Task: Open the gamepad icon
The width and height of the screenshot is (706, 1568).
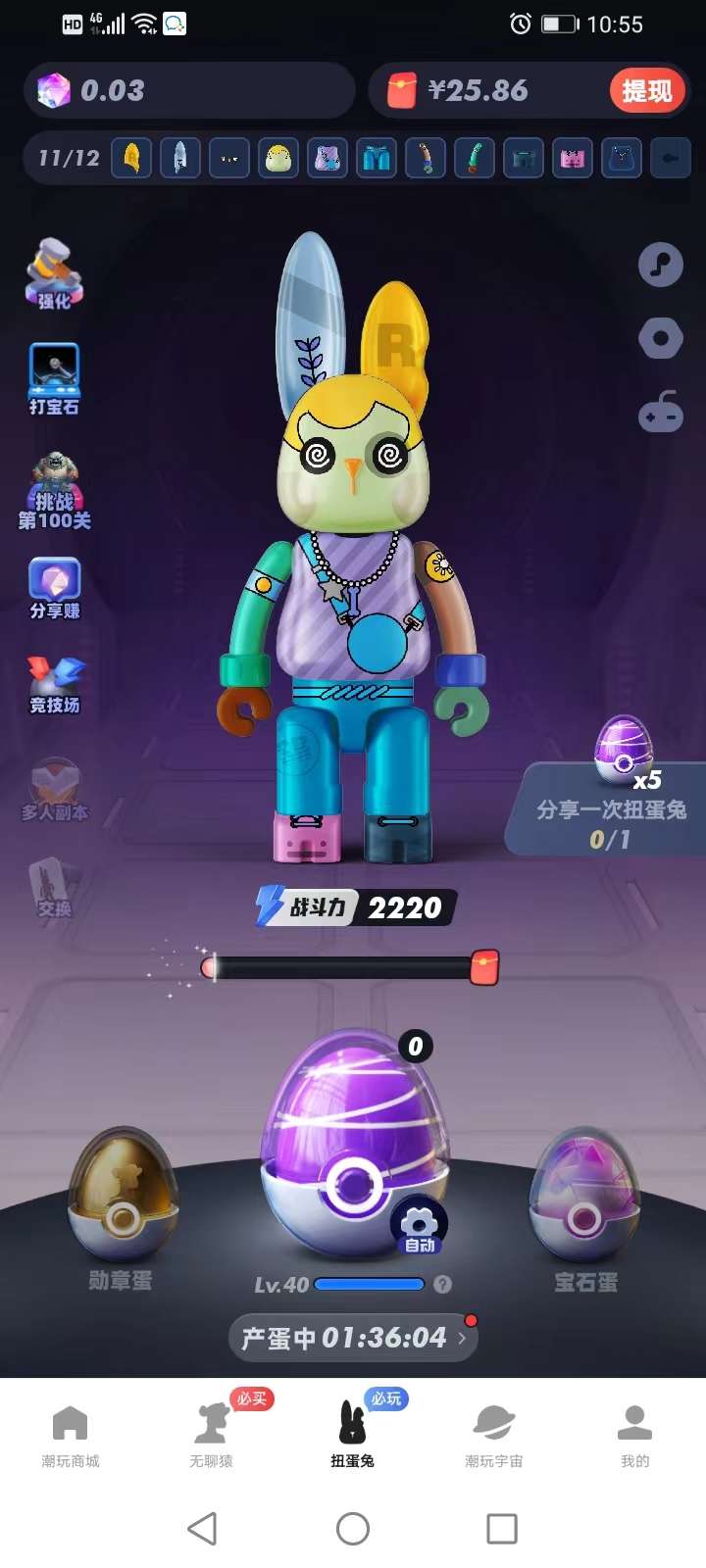Action: point(661,413)
